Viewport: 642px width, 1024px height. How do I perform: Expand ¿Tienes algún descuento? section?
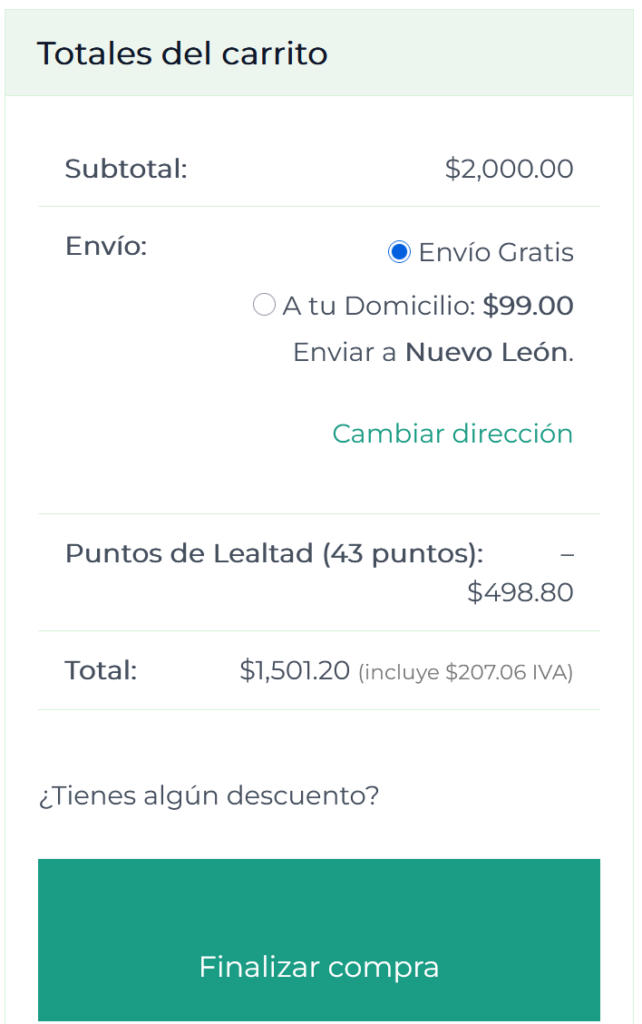[209, 797]
